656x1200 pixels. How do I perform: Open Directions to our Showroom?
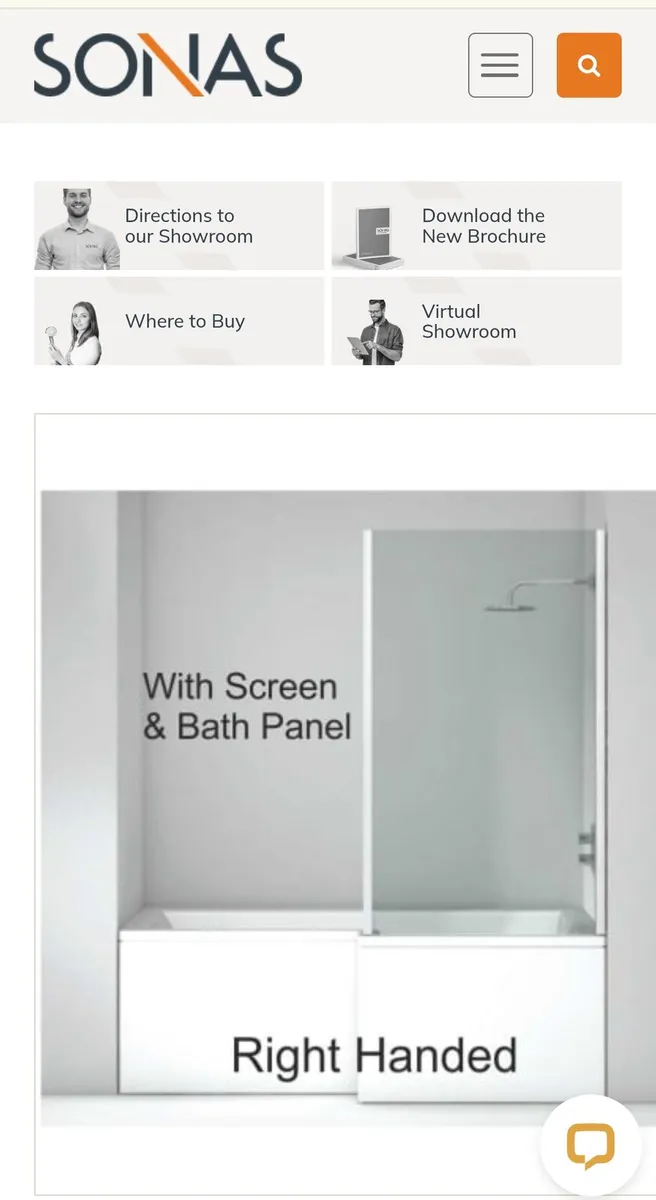tap(179, 226)
